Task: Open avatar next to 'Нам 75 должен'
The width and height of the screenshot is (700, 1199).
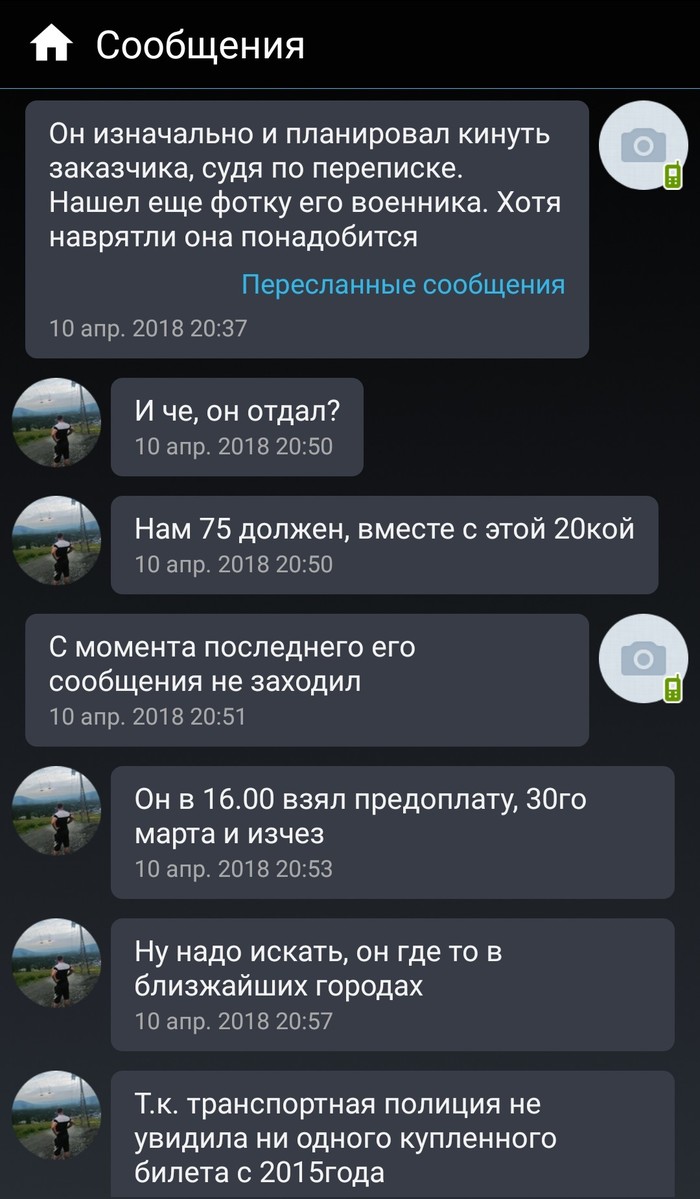Action: 56,541
